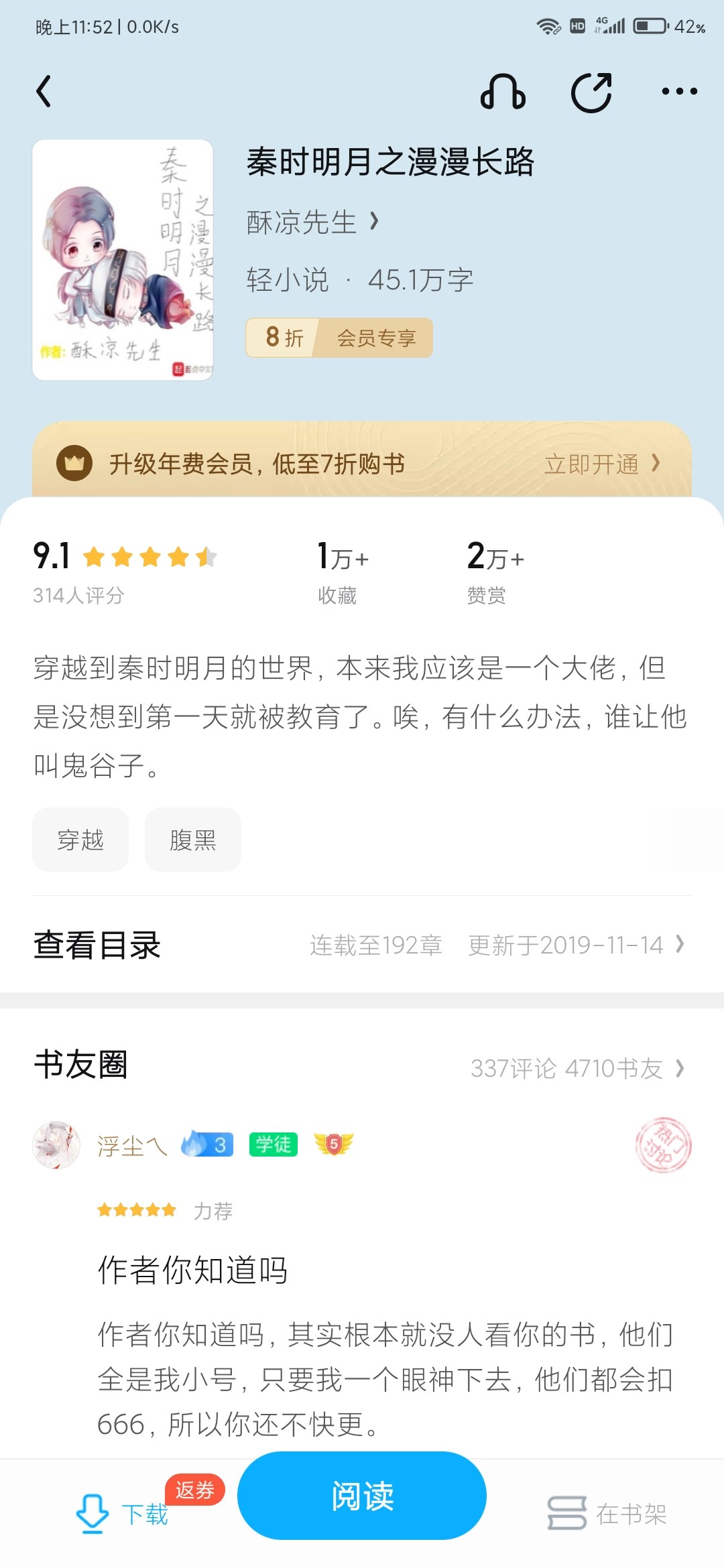Open the book cover image
Image resolution: width=724 pixels, height=1568 pixels.
click(x=123, y=260)
